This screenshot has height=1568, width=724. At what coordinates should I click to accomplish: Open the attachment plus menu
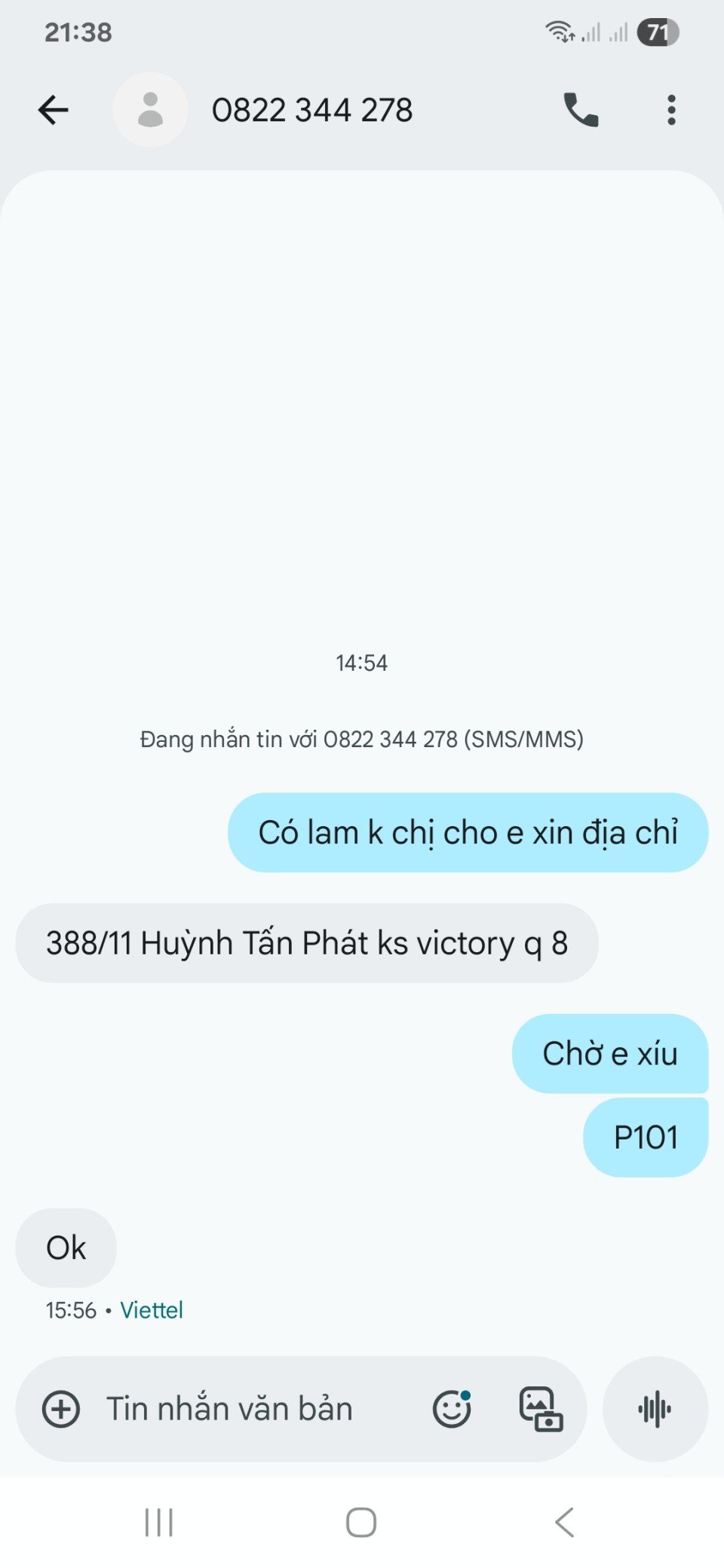[x=61, y=1409]
